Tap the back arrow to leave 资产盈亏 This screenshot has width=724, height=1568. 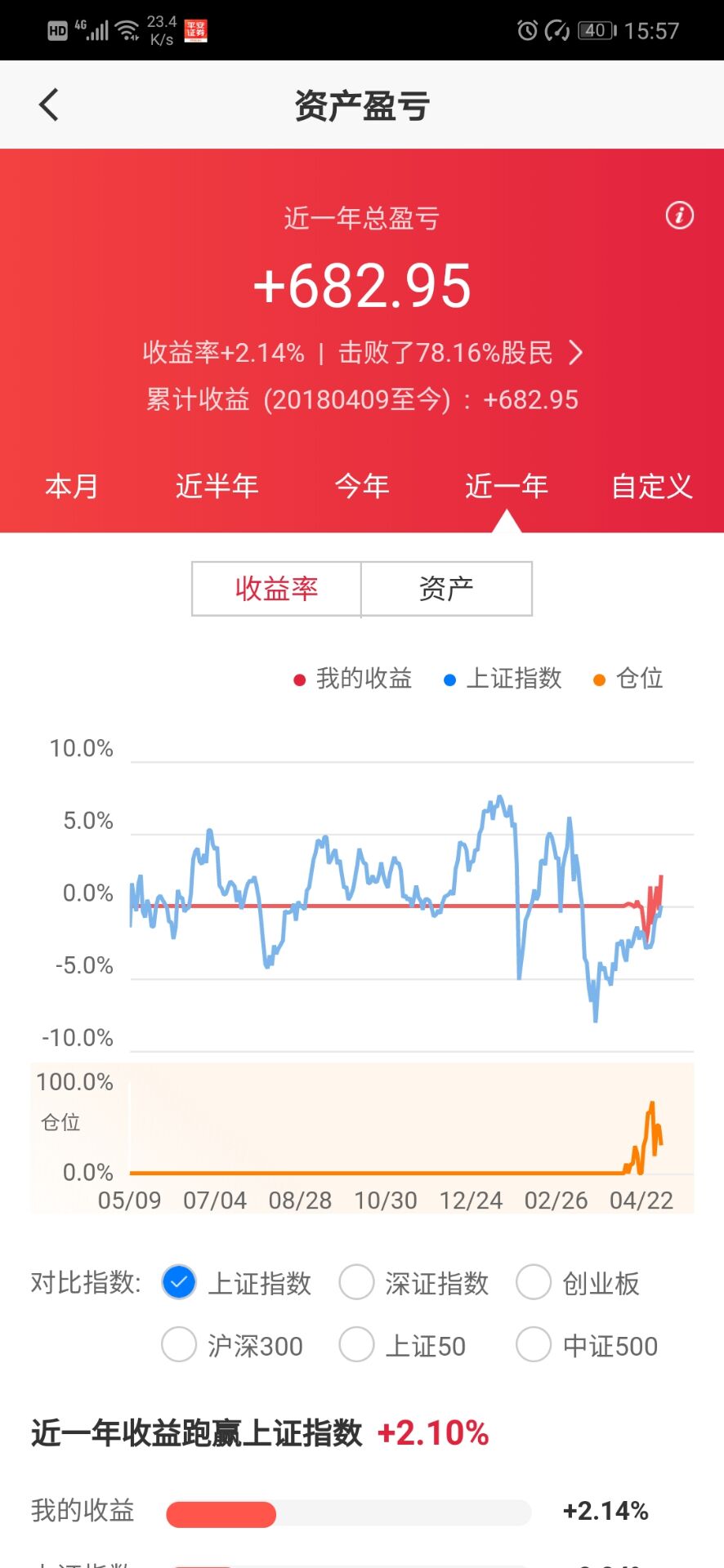[49, 105]
